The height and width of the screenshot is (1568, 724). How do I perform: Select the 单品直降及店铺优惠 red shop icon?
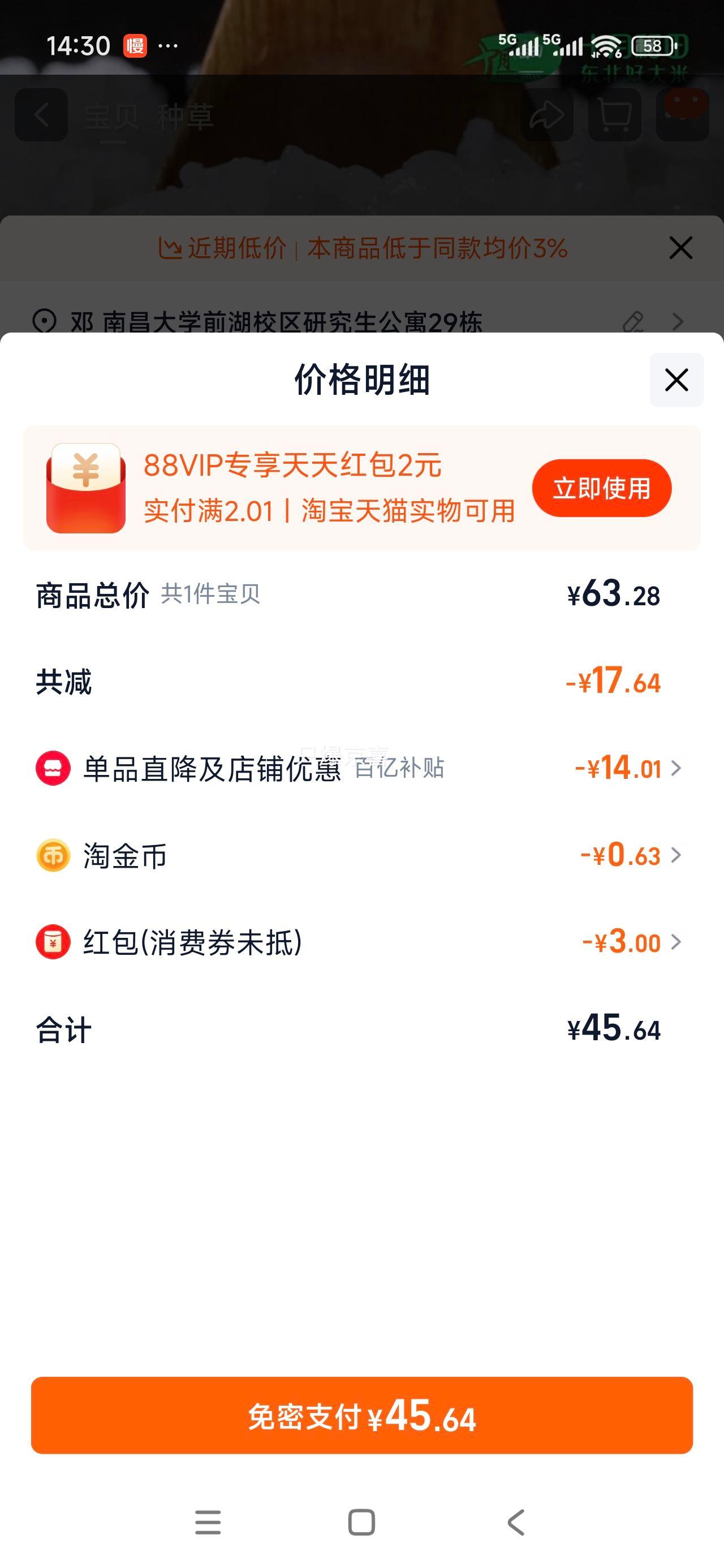point(54,769)
